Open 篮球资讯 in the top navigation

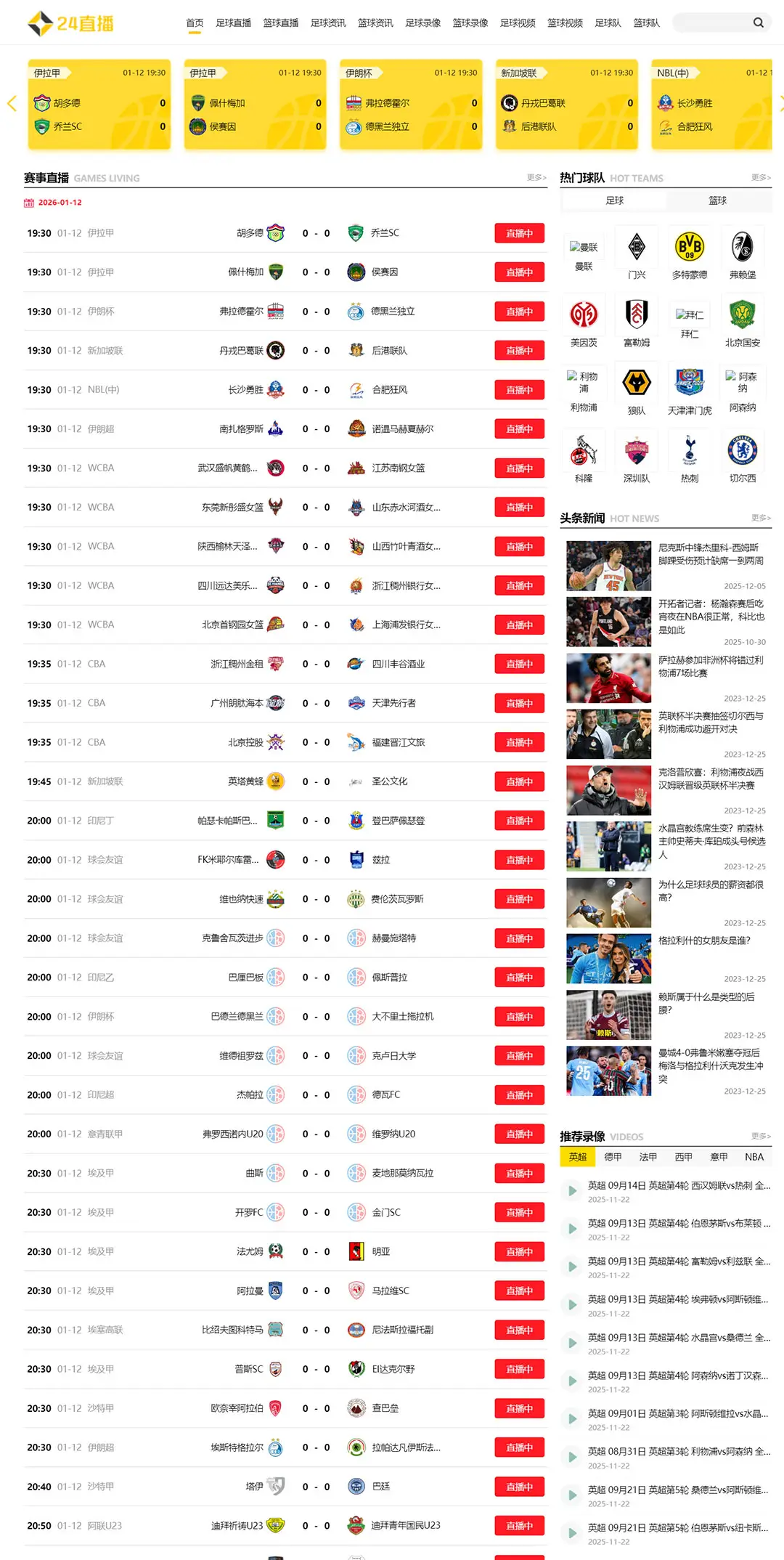coord(375,23)
